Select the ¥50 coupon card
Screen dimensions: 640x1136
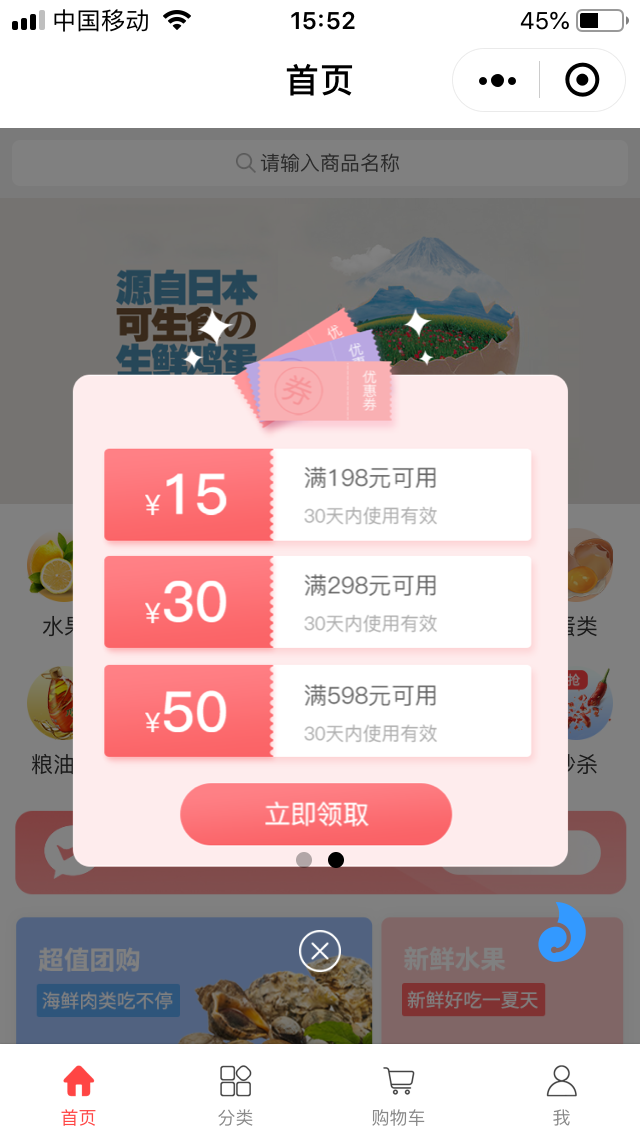(318, 711)
